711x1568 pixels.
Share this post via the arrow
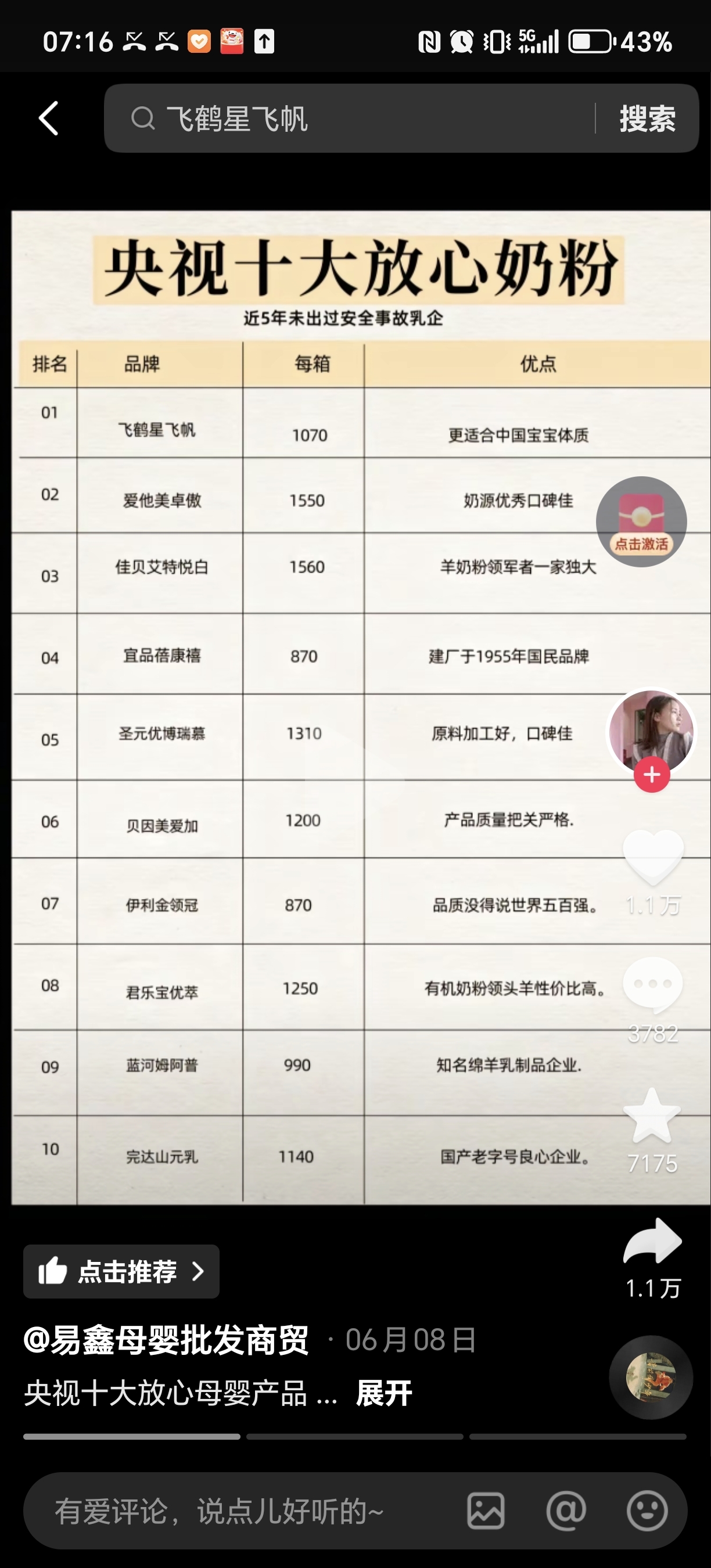coord(652,1241)
